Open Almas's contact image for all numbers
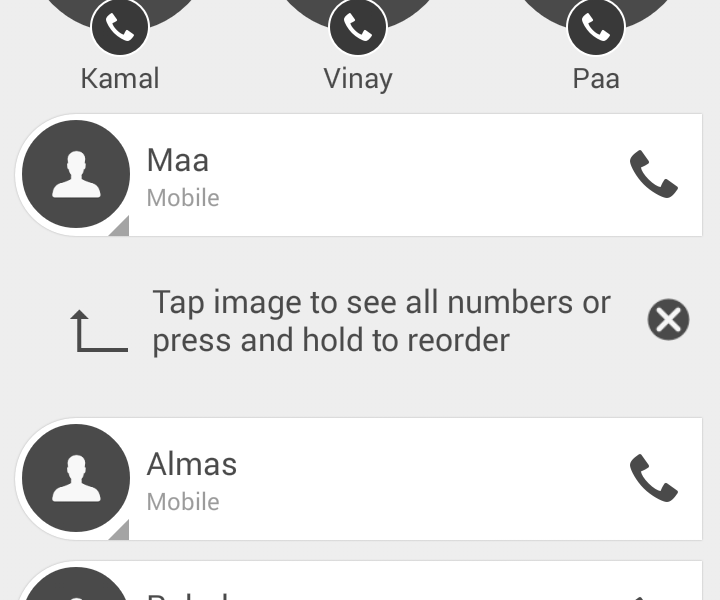Screen dimensions: 720x600 coord(75,479)
